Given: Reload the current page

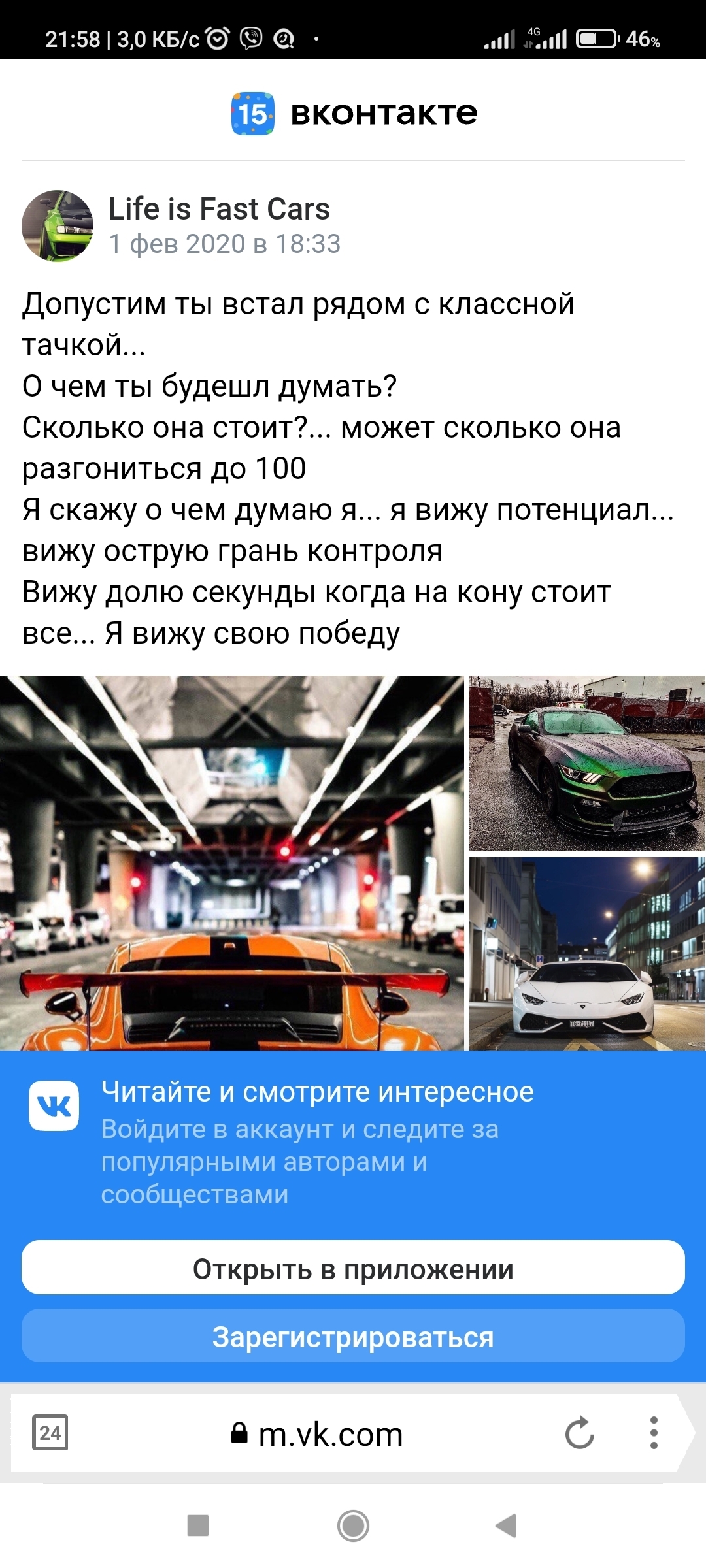Looking at the screenshot, I should pos(579,1433).
